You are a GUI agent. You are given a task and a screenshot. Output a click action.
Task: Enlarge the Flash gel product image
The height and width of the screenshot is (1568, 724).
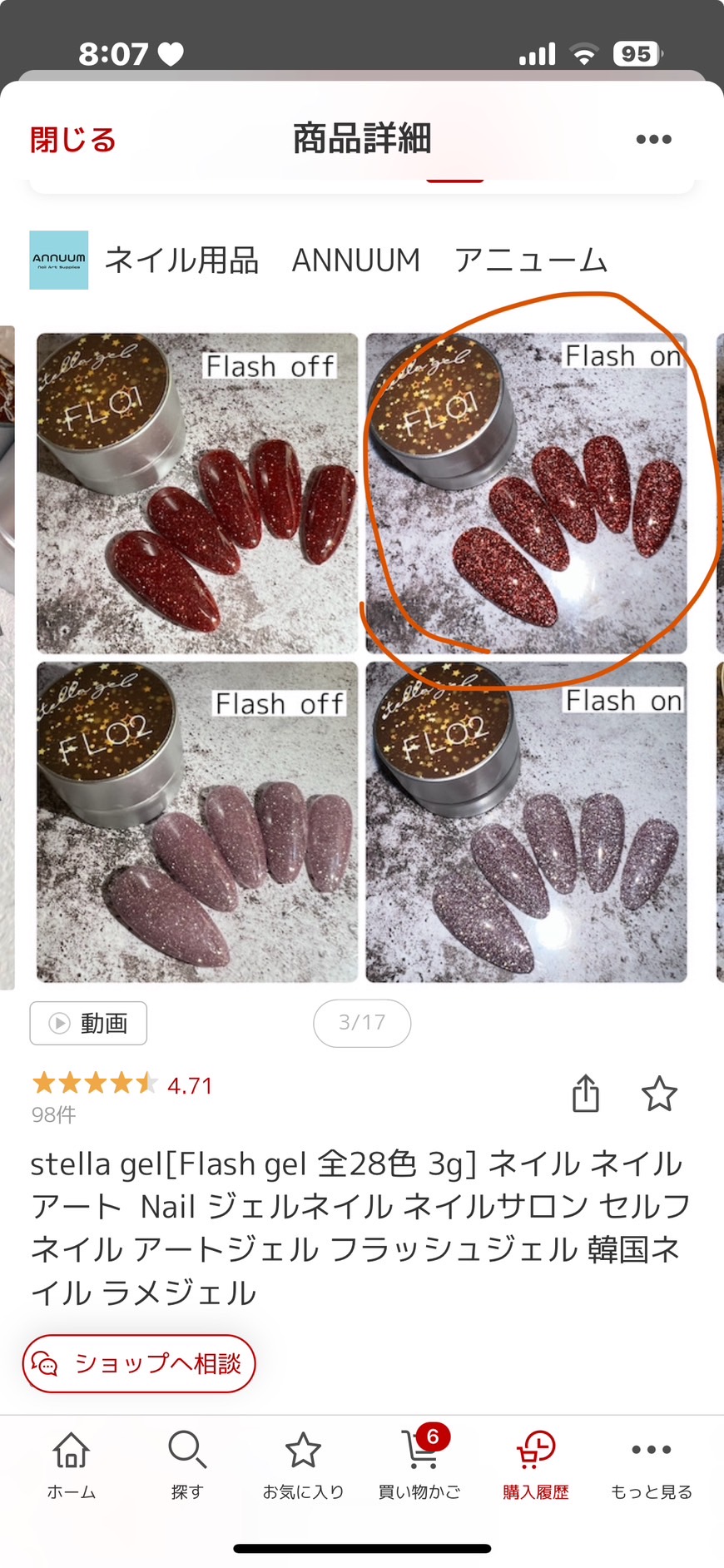(x=362, y=657)
